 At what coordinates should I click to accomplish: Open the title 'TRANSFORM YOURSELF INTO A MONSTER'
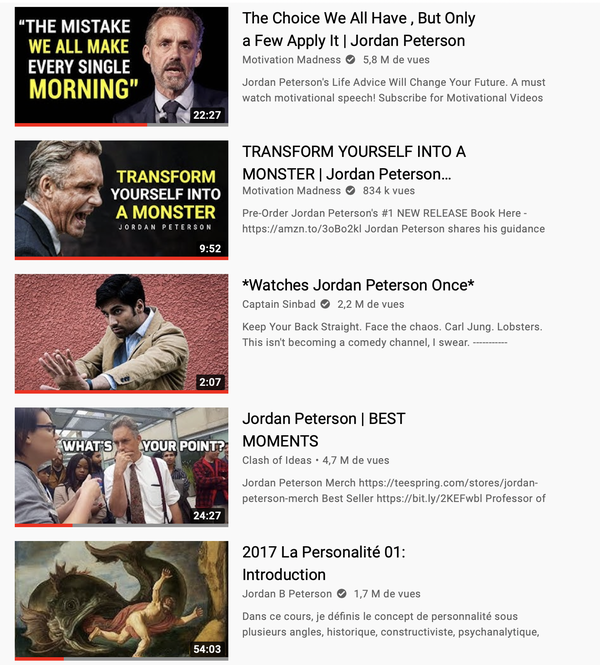353,162
